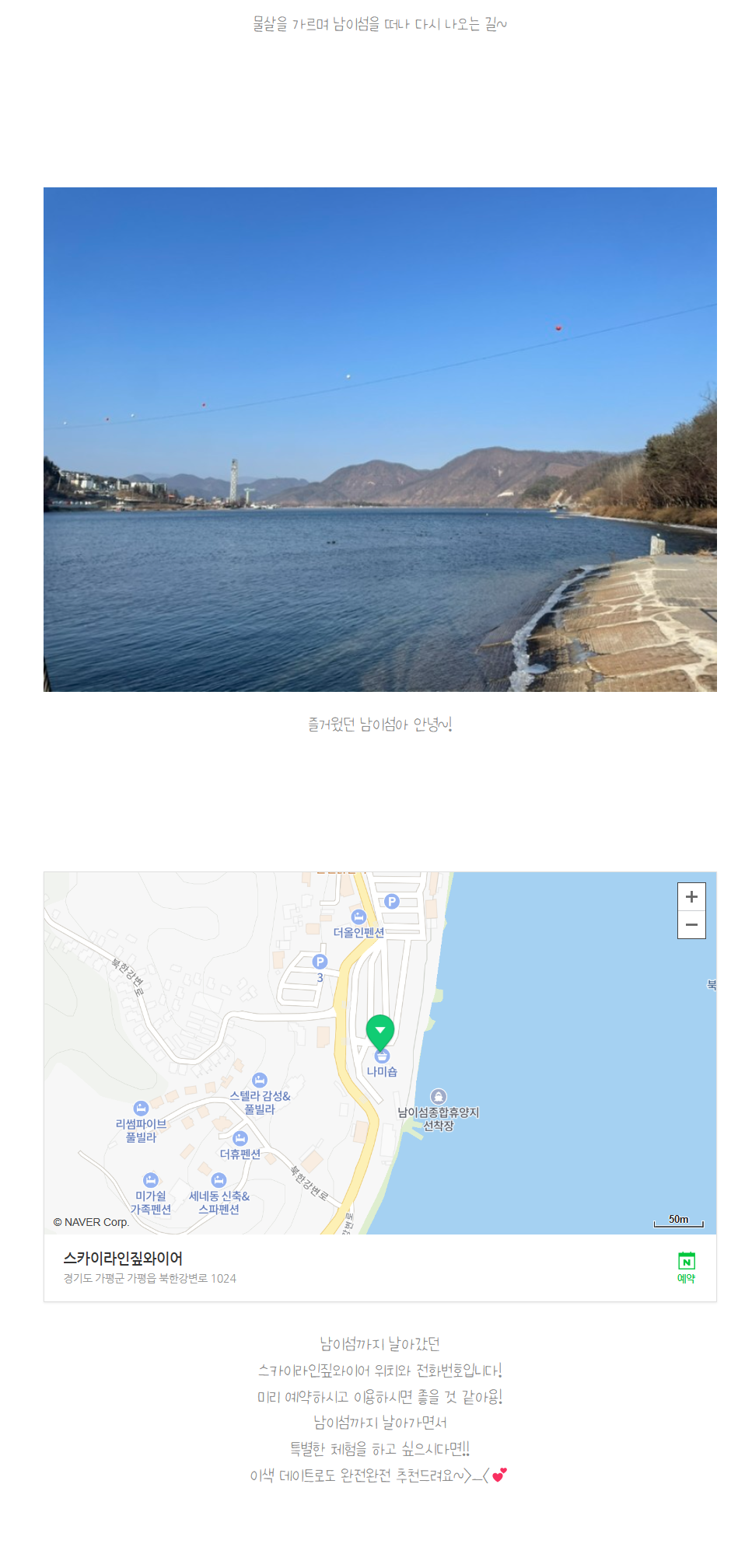Screen dimensions: 752x1568
Task: Tap the green location pin on map
Action: [x=380, y=1032]
